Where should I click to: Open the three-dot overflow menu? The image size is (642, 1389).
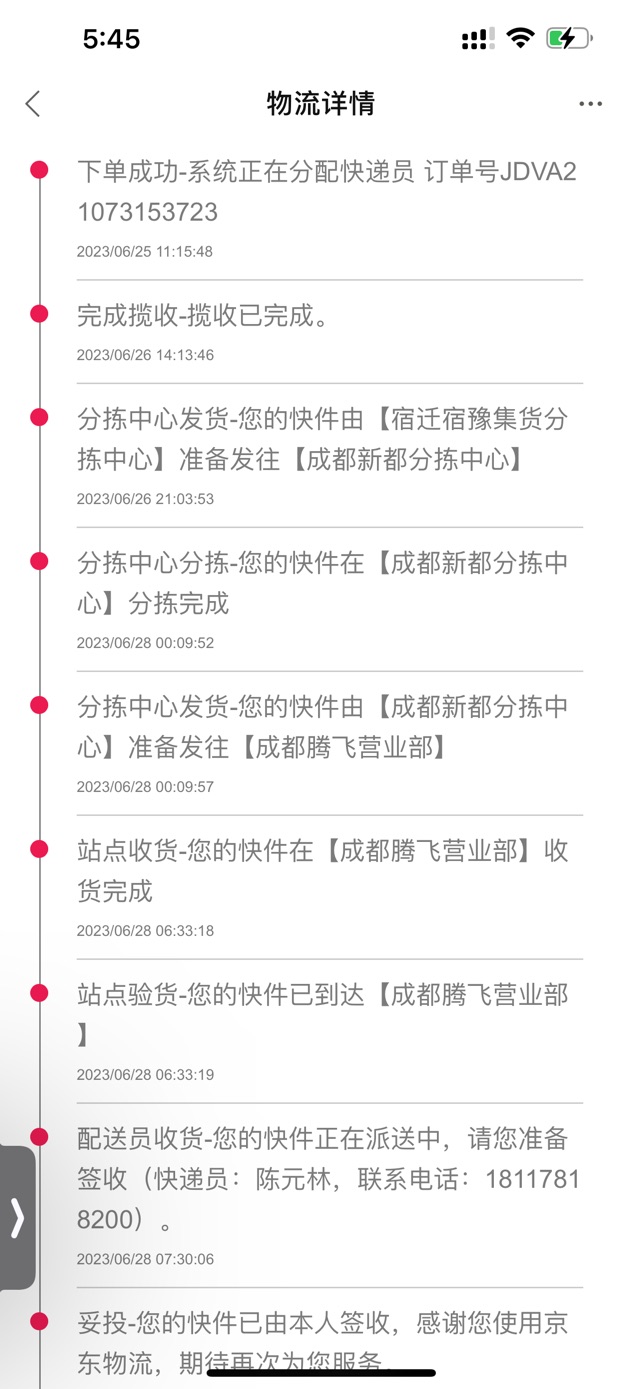[591, 104]
